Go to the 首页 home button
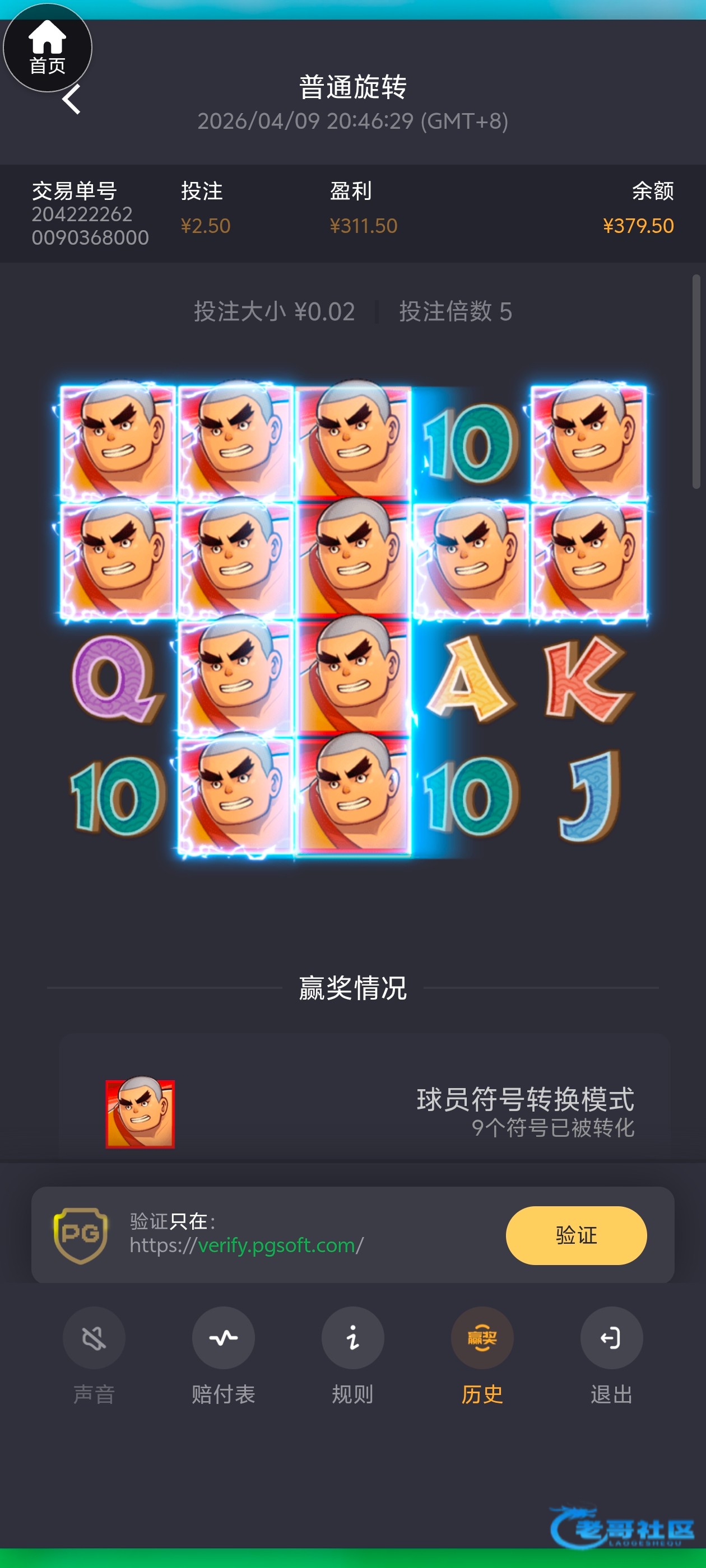This screenshot has width=706, height=1568. point(47,47)
